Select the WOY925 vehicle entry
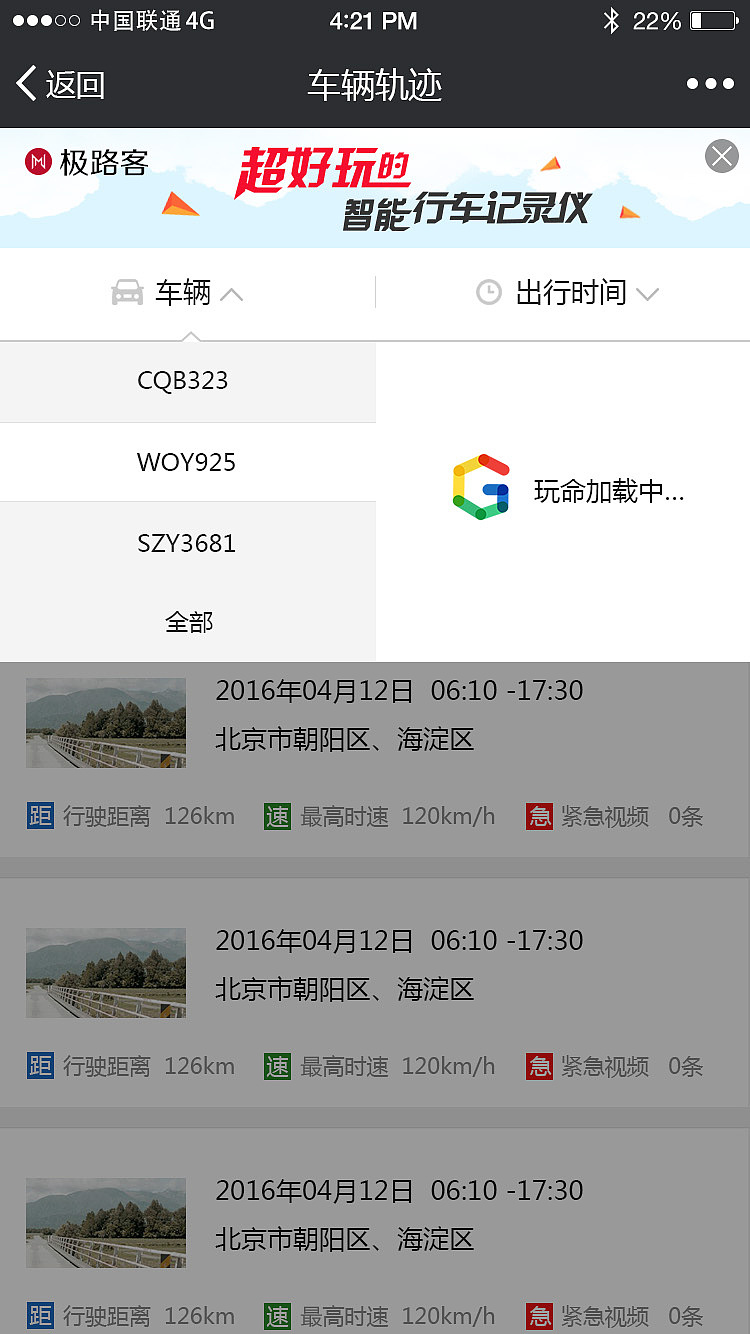Viewport: 750px width, 1334px height. [x=185, y=462]
